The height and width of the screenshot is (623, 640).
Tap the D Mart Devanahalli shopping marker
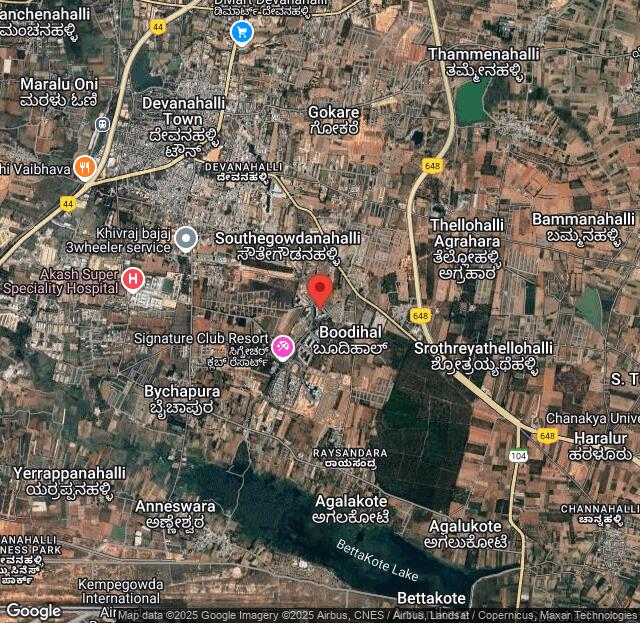241,32
